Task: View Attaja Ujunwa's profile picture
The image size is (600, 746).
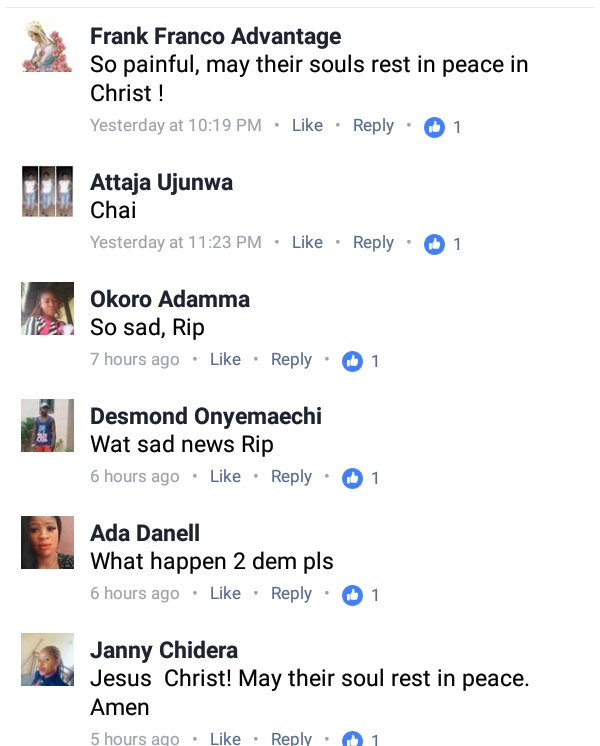Action: coord(47,191)
